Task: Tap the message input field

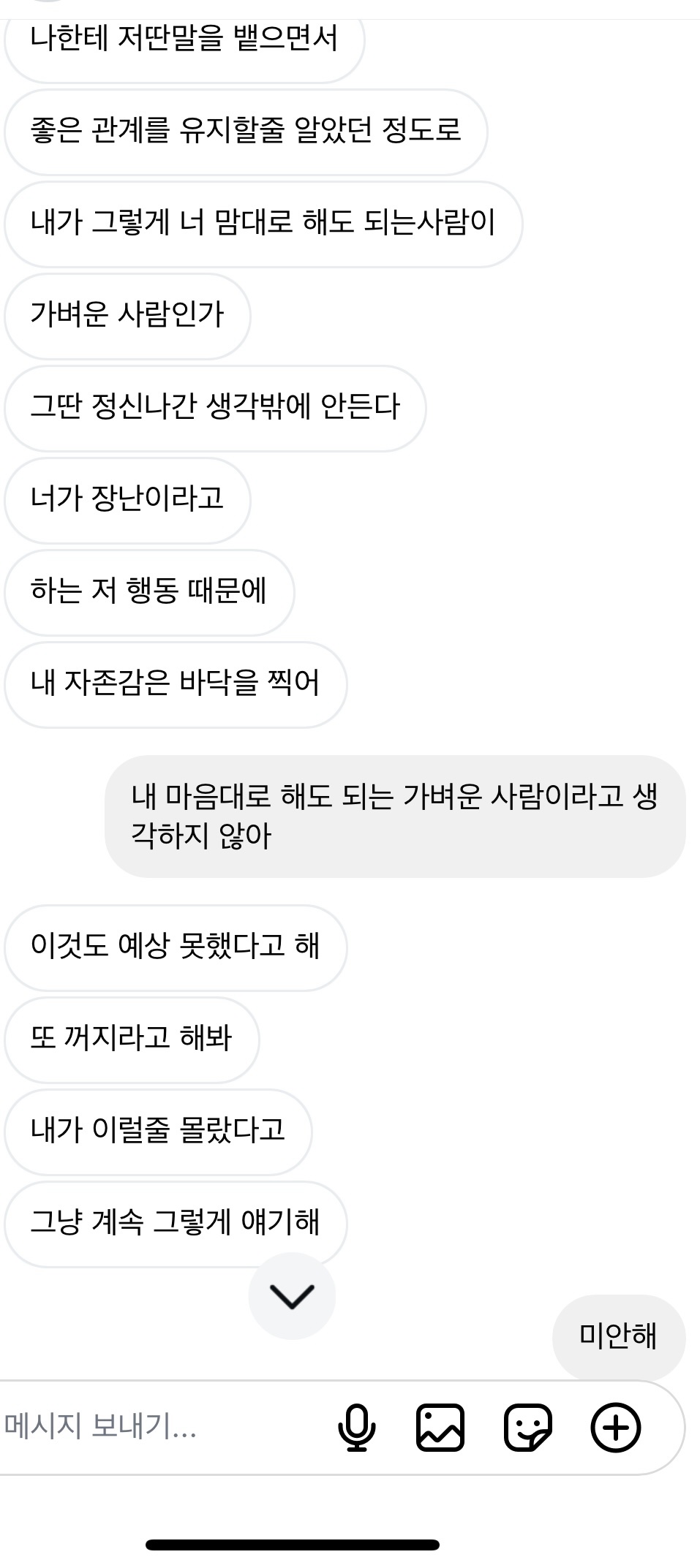Action: coord(146,1426)
